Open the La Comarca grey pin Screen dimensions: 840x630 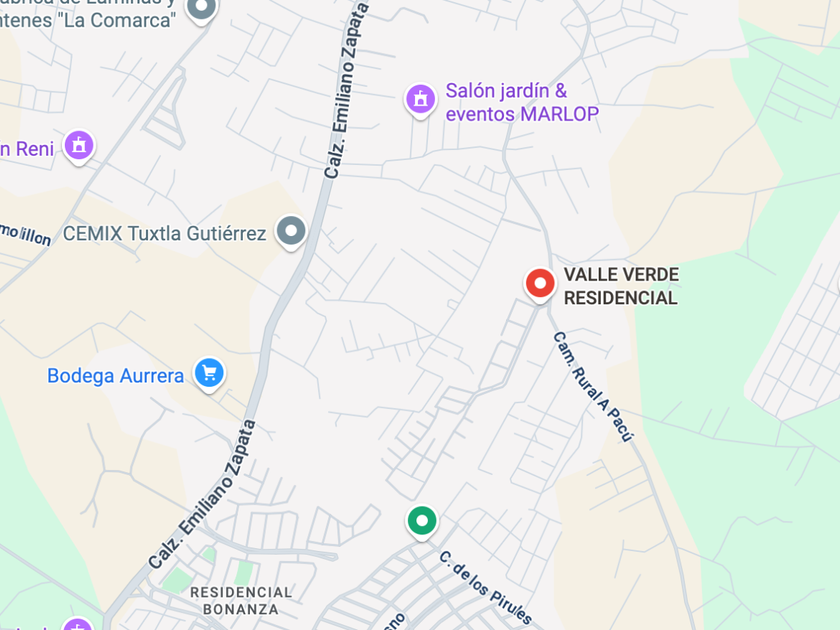(x=201, y=10)
